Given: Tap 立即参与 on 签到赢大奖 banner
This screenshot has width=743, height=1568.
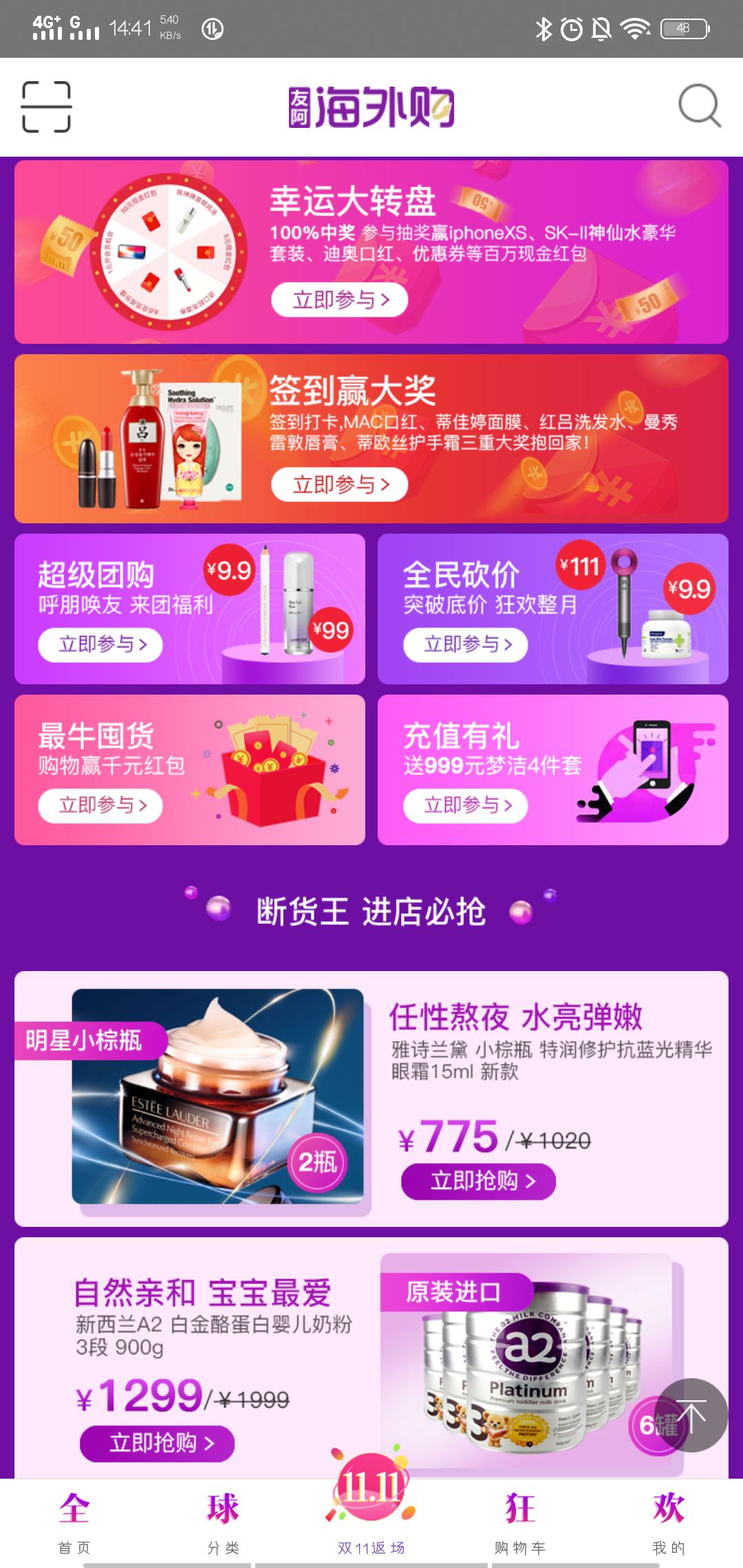Looking at the screenshot, I should point(340,485).
